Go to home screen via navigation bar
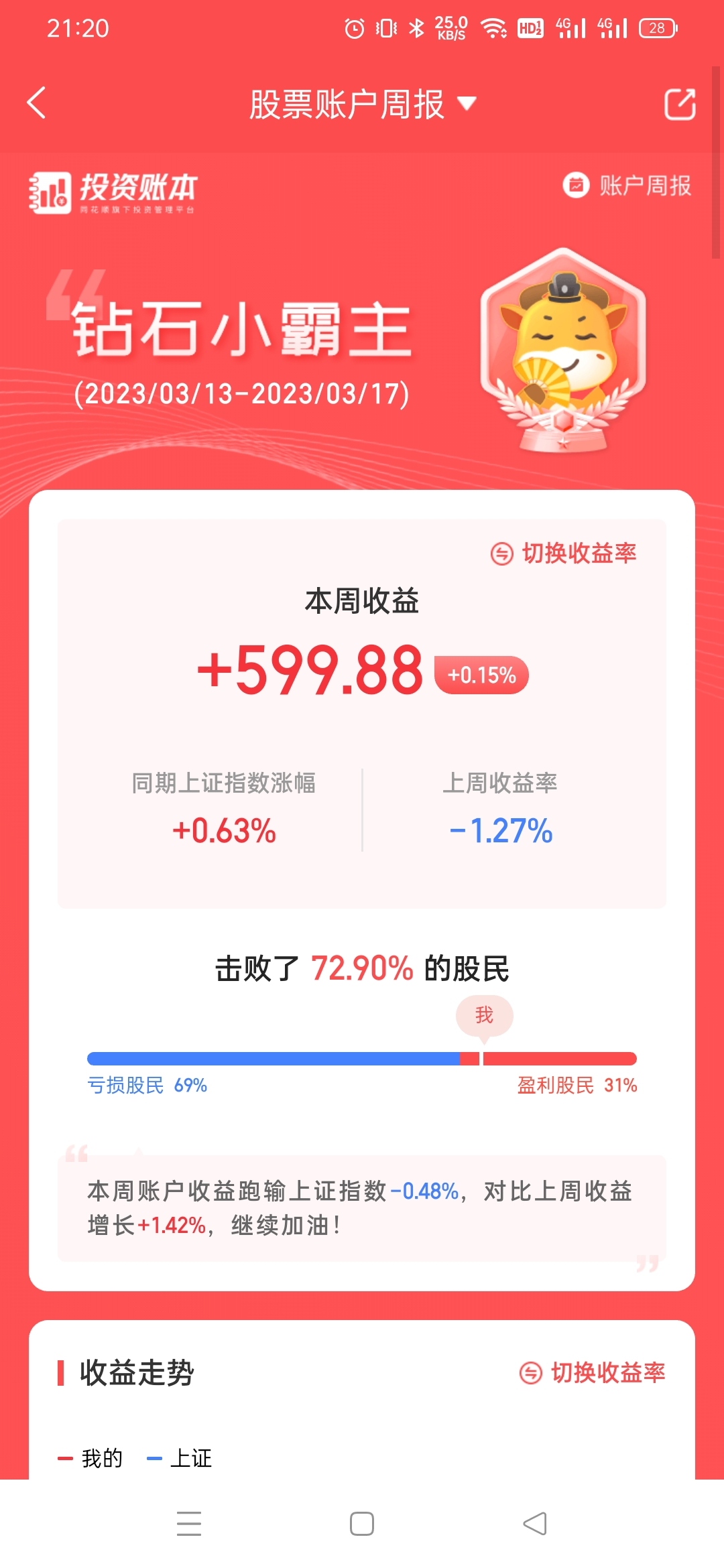The width and height of the screenshot is (724, 1568). point(362,1523)
